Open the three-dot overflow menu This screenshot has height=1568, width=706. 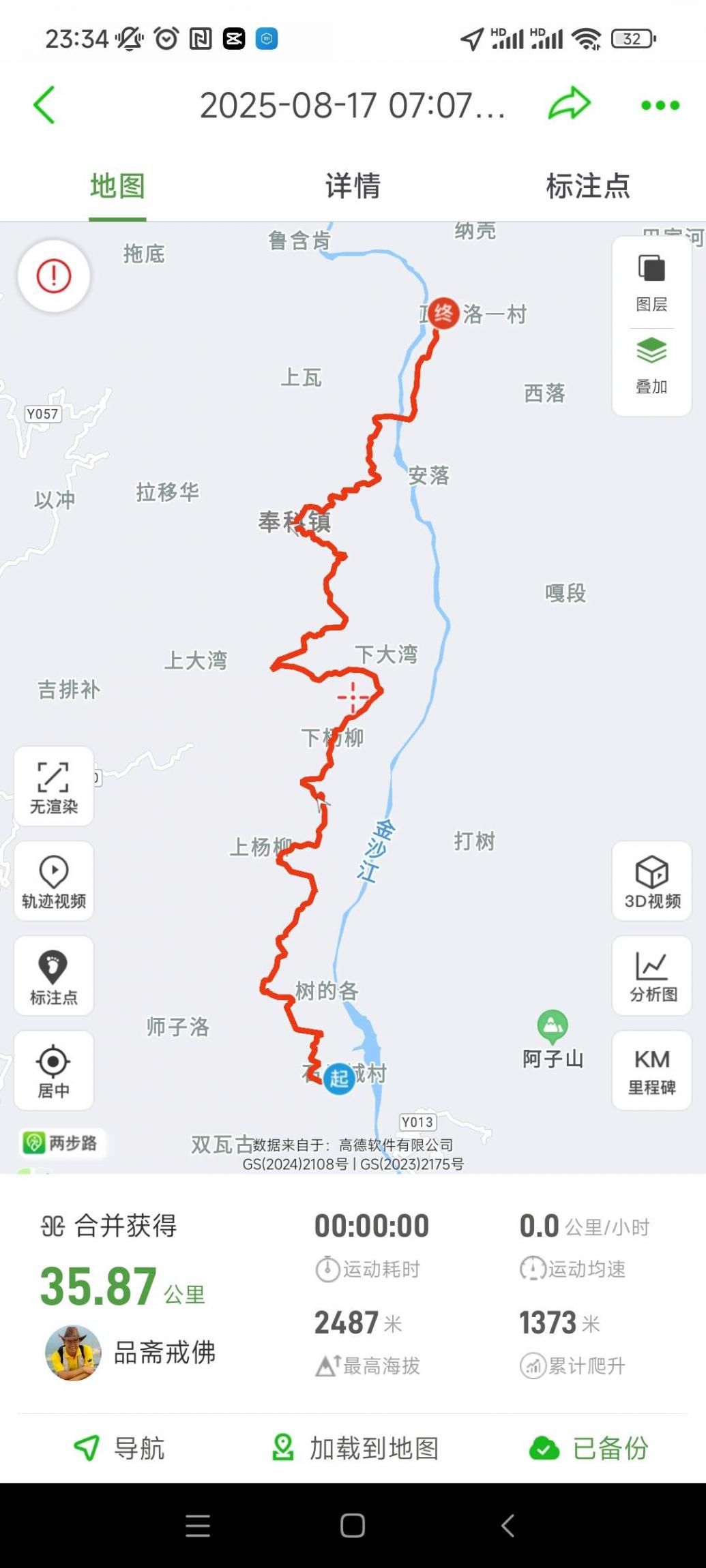660,105
